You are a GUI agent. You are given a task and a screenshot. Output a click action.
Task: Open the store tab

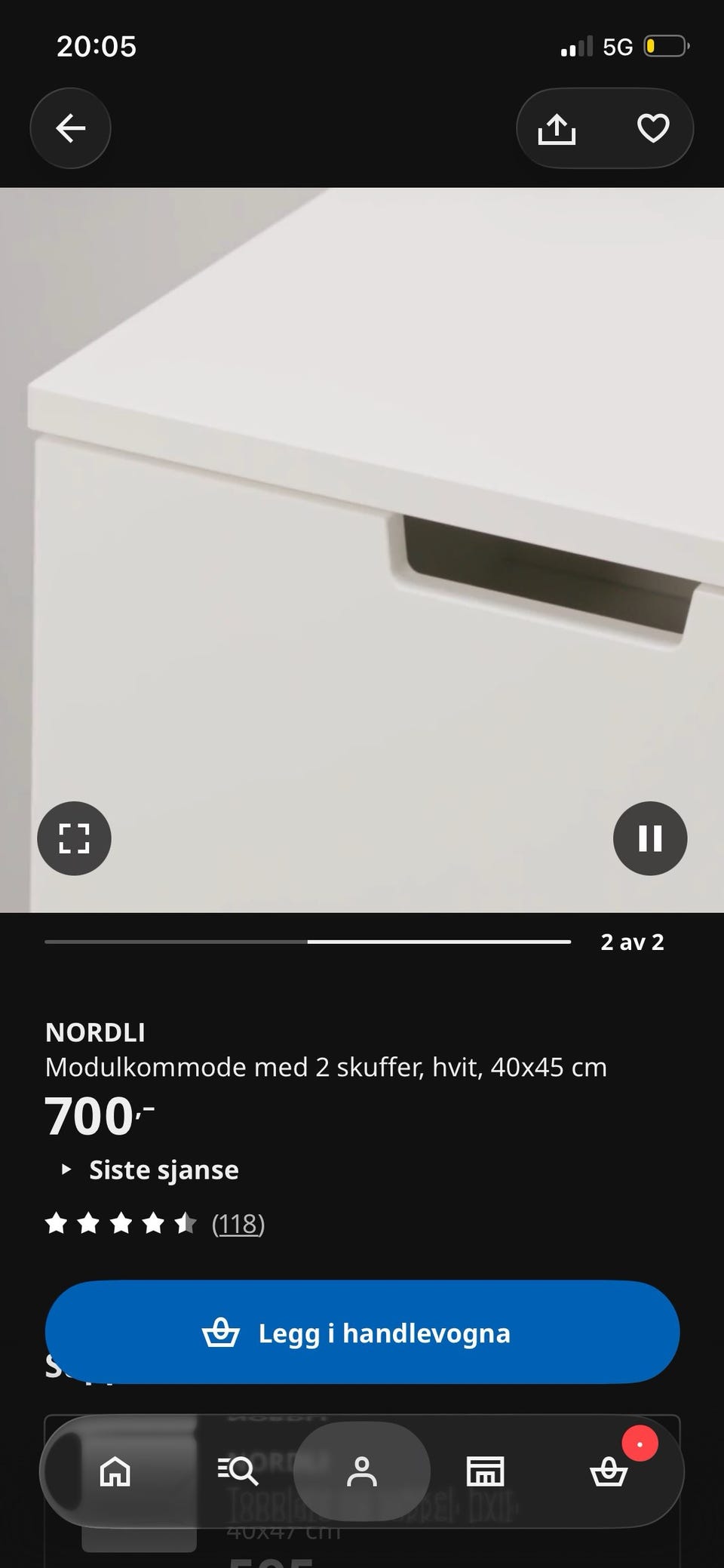(485, 1471)
